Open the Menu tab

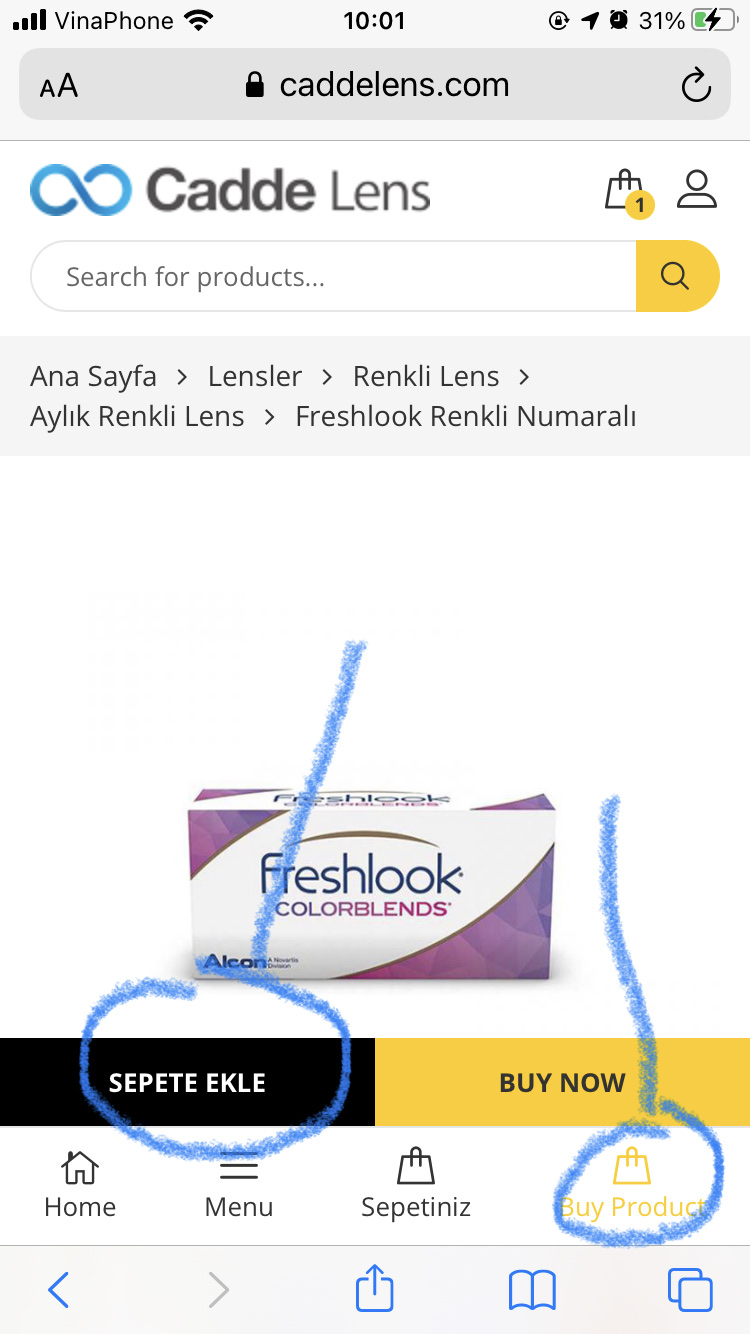pos(239,1185)
